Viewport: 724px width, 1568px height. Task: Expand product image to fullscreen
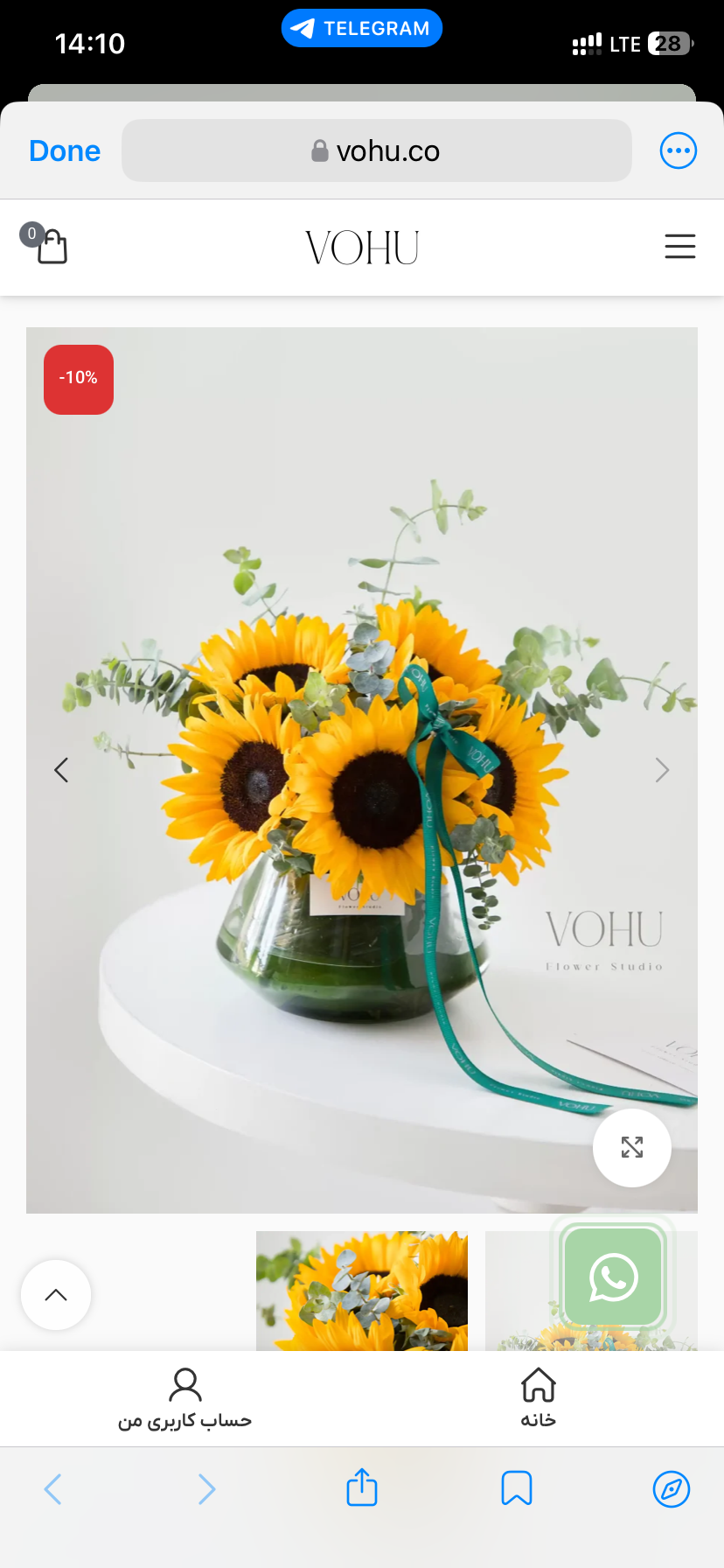tap(631, 1147)
